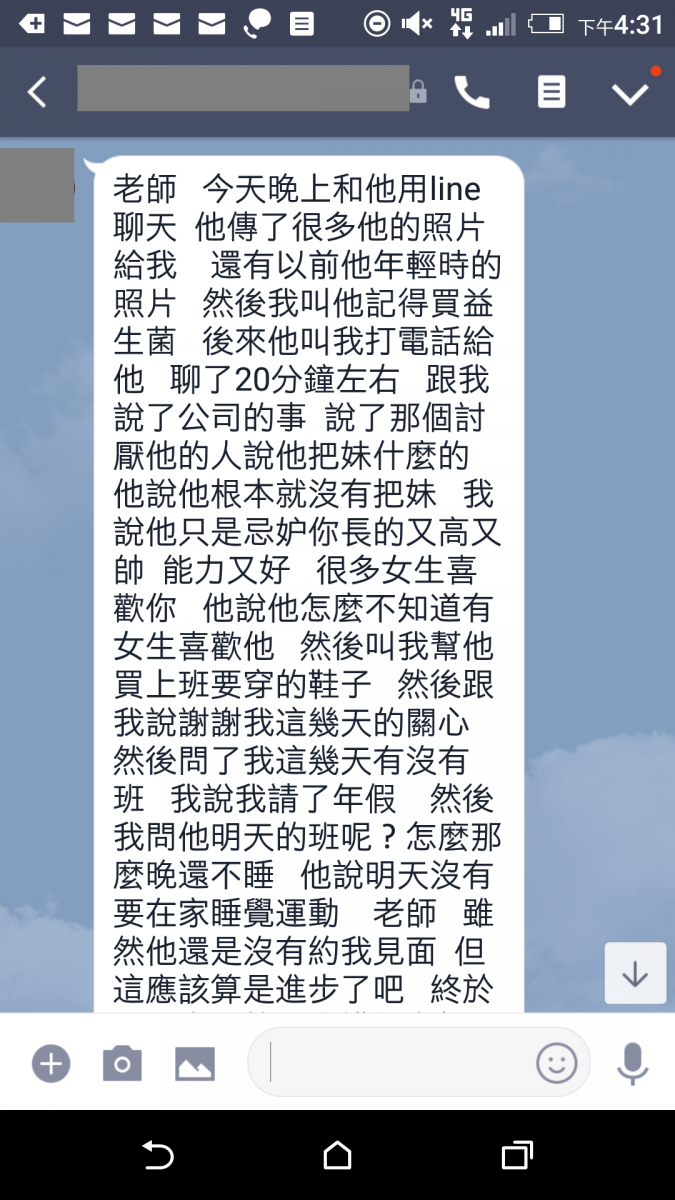Open recent apps from the navigation bar
The height and width of the screenshot is (1200, 675).
click(517, 1156)
